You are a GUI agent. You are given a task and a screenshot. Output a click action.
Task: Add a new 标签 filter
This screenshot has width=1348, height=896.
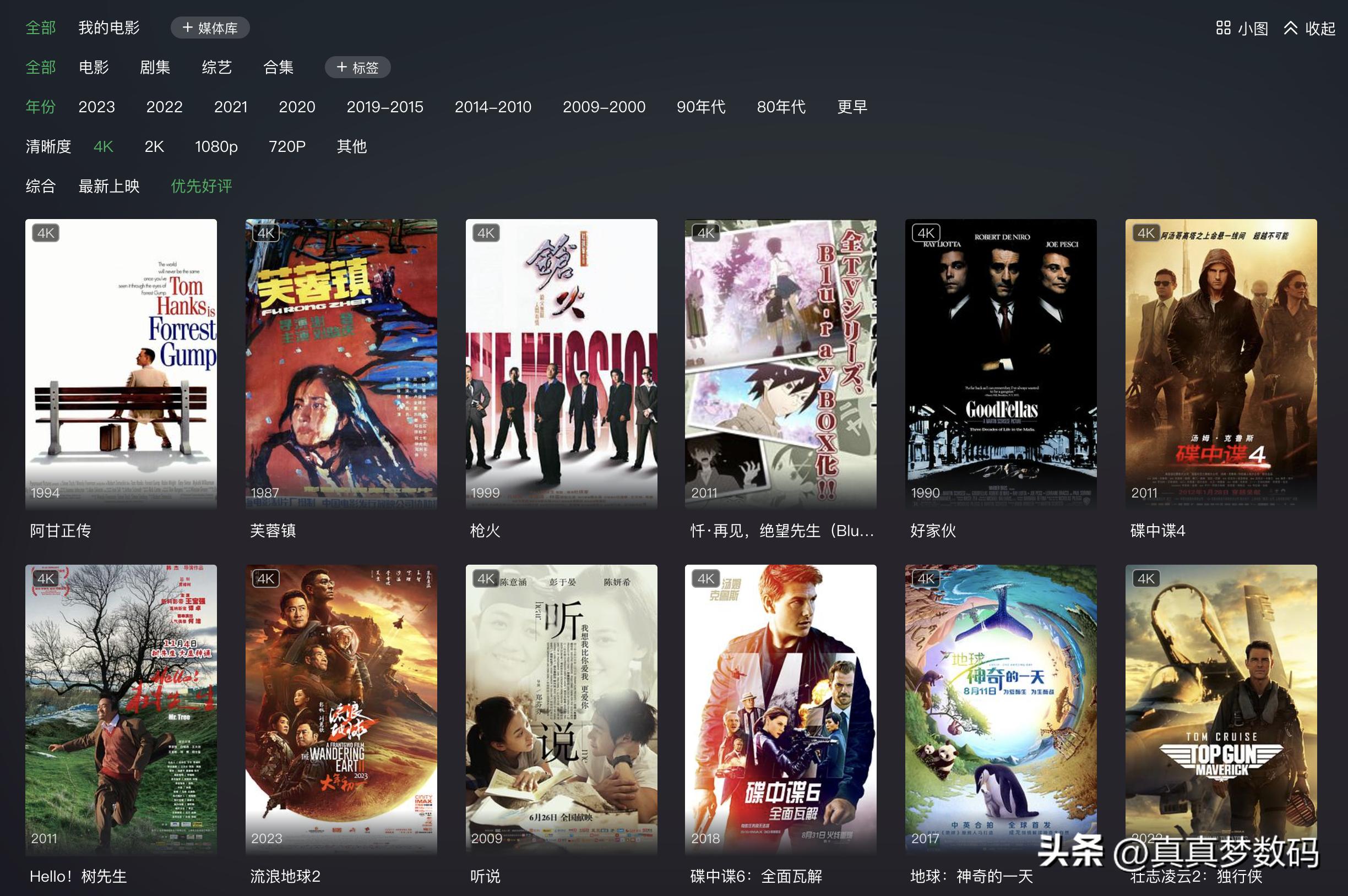(x=357, y=68)
